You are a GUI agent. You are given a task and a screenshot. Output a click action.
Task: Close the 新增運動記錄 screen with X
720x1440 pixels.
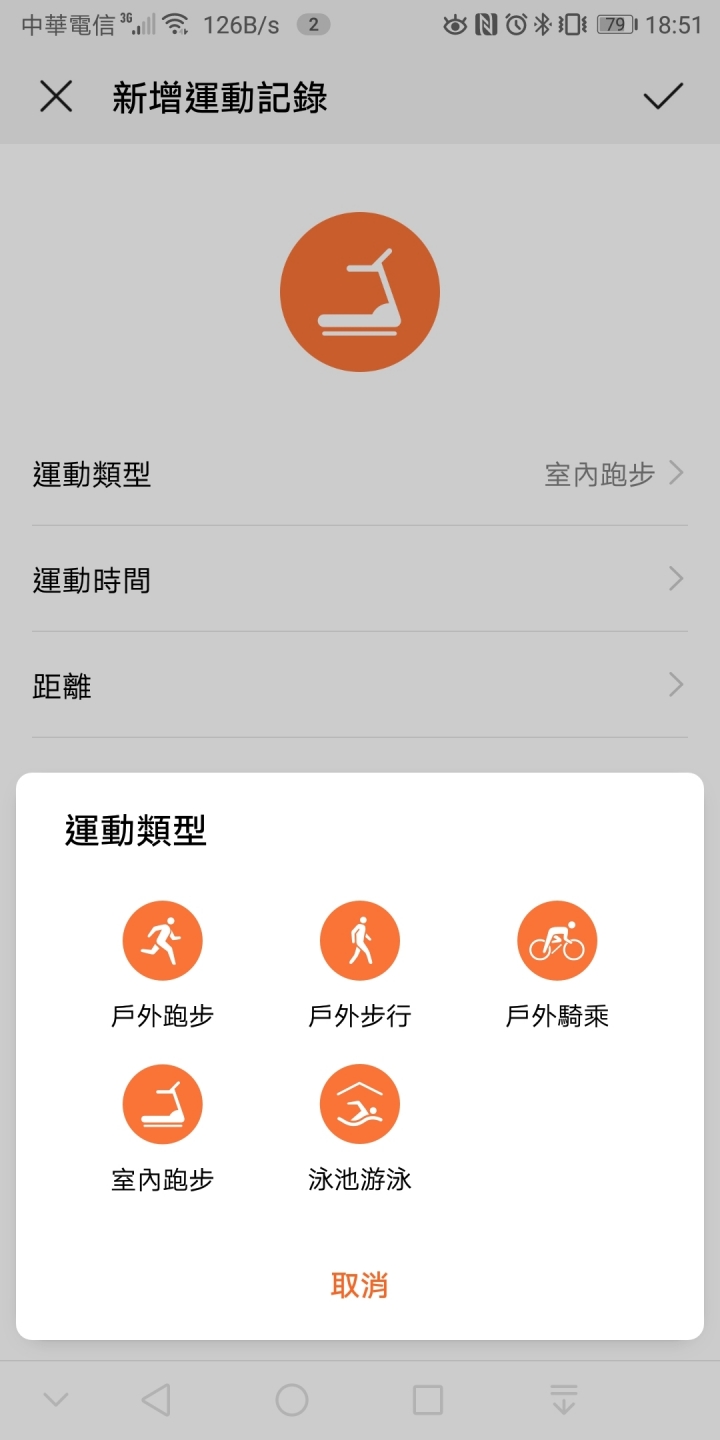click(56, 97)
